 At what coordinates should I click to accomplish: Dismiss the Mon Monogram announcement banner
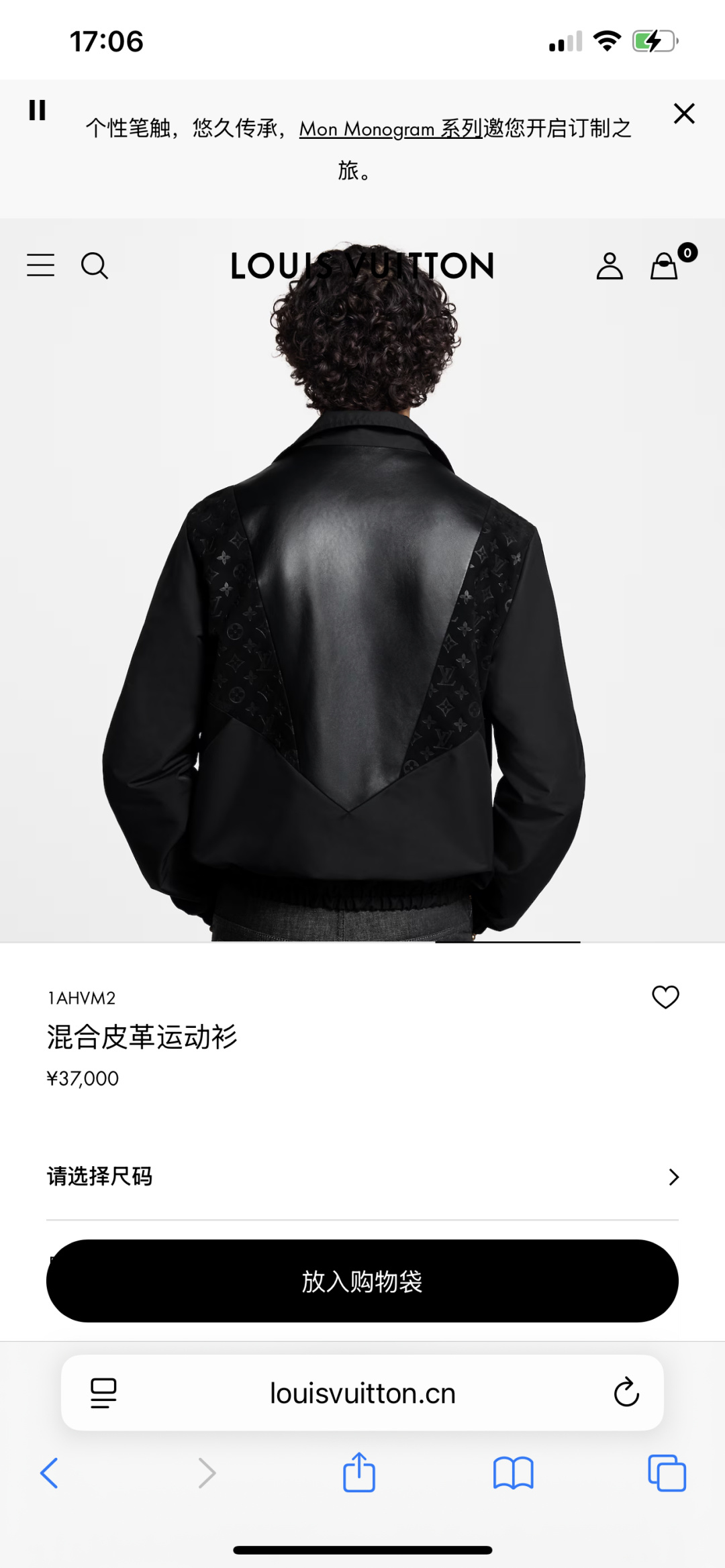(x=683, y=113)
